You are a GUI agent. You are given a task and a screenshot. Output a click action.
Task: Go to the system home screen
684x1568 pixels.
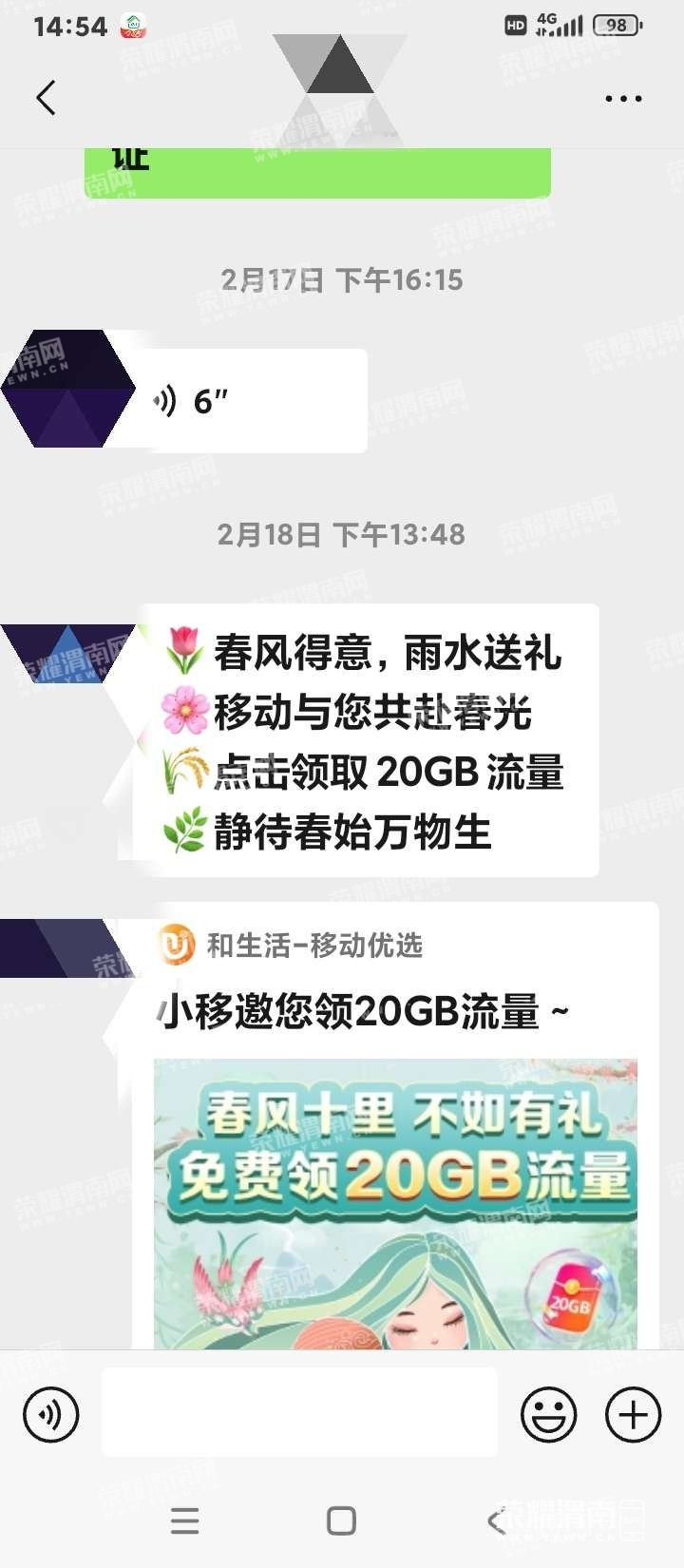[341, 1520]
